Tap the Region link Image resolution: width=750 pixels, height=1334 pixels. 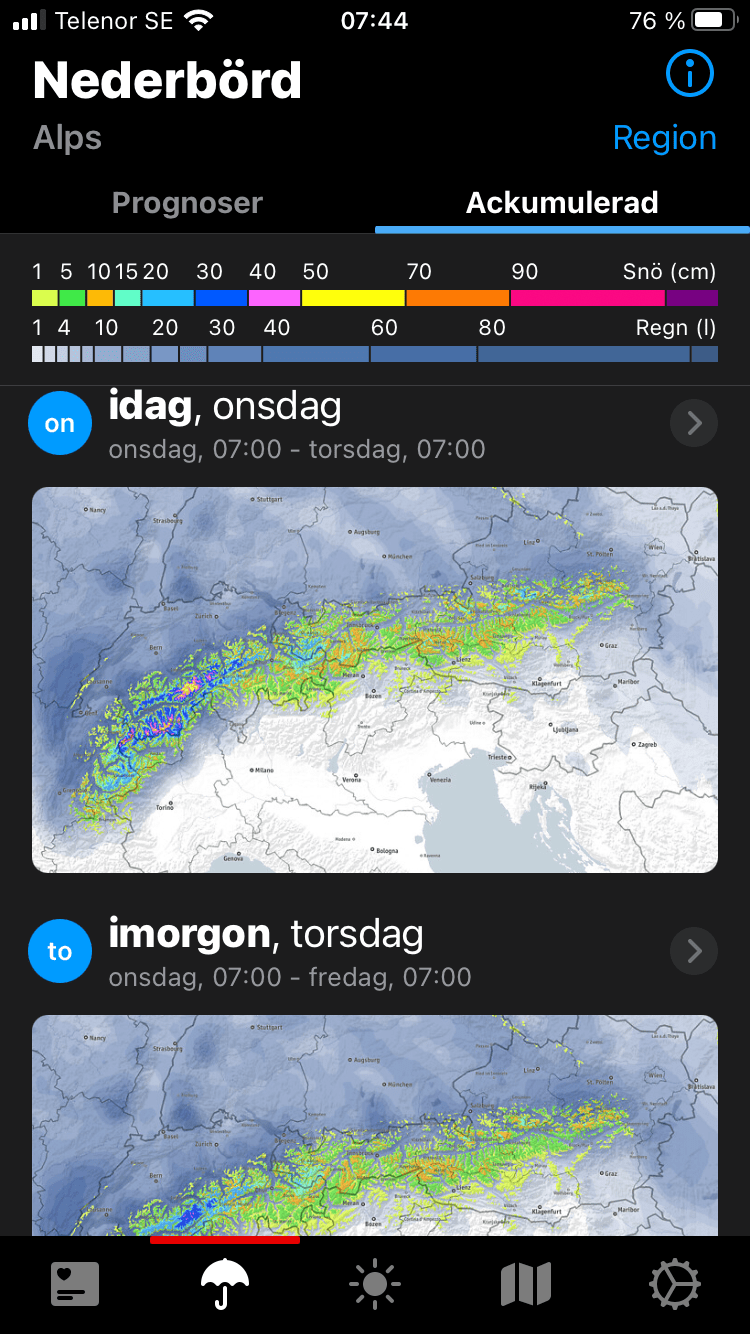point(664,138)
